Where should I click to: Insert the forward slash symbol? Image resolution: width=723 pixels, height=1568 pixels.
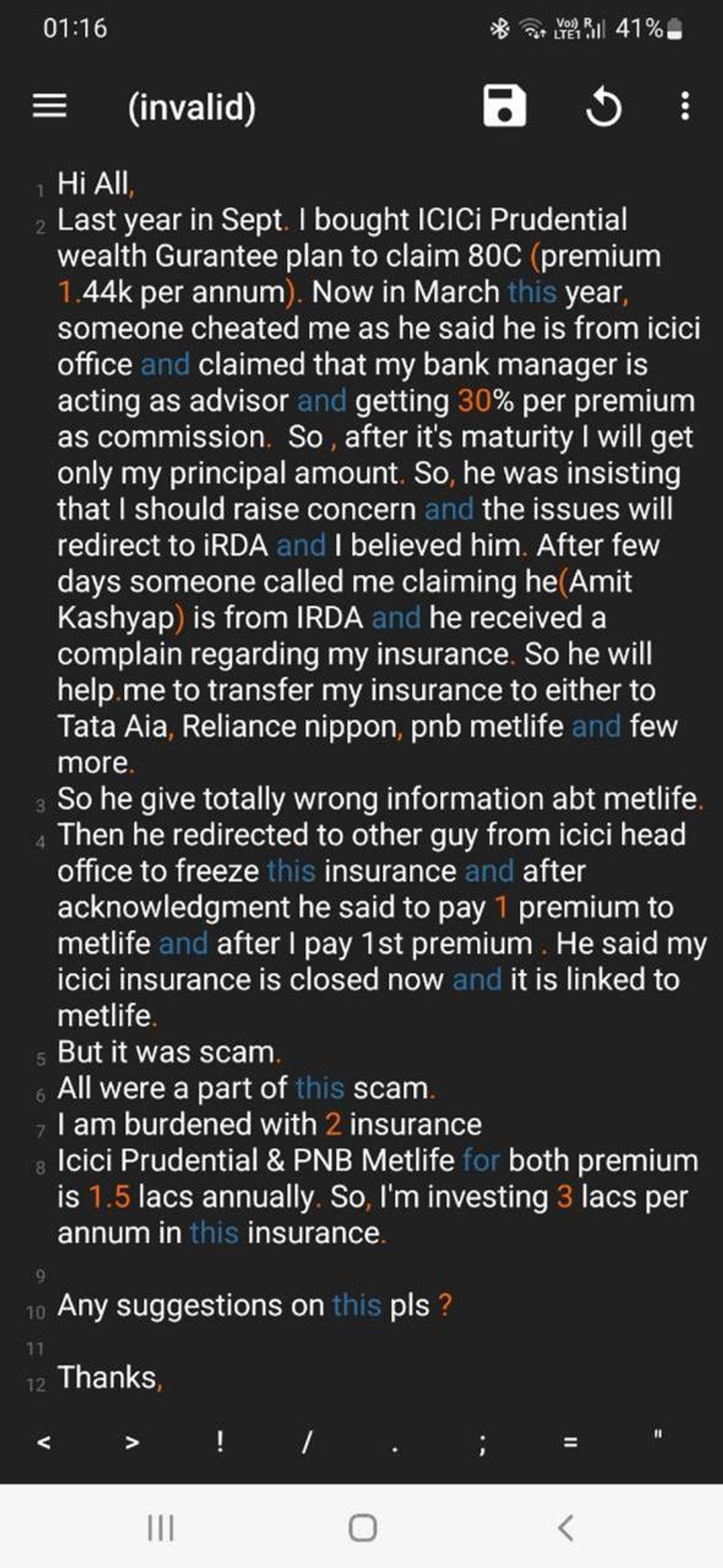[306, 1443]
